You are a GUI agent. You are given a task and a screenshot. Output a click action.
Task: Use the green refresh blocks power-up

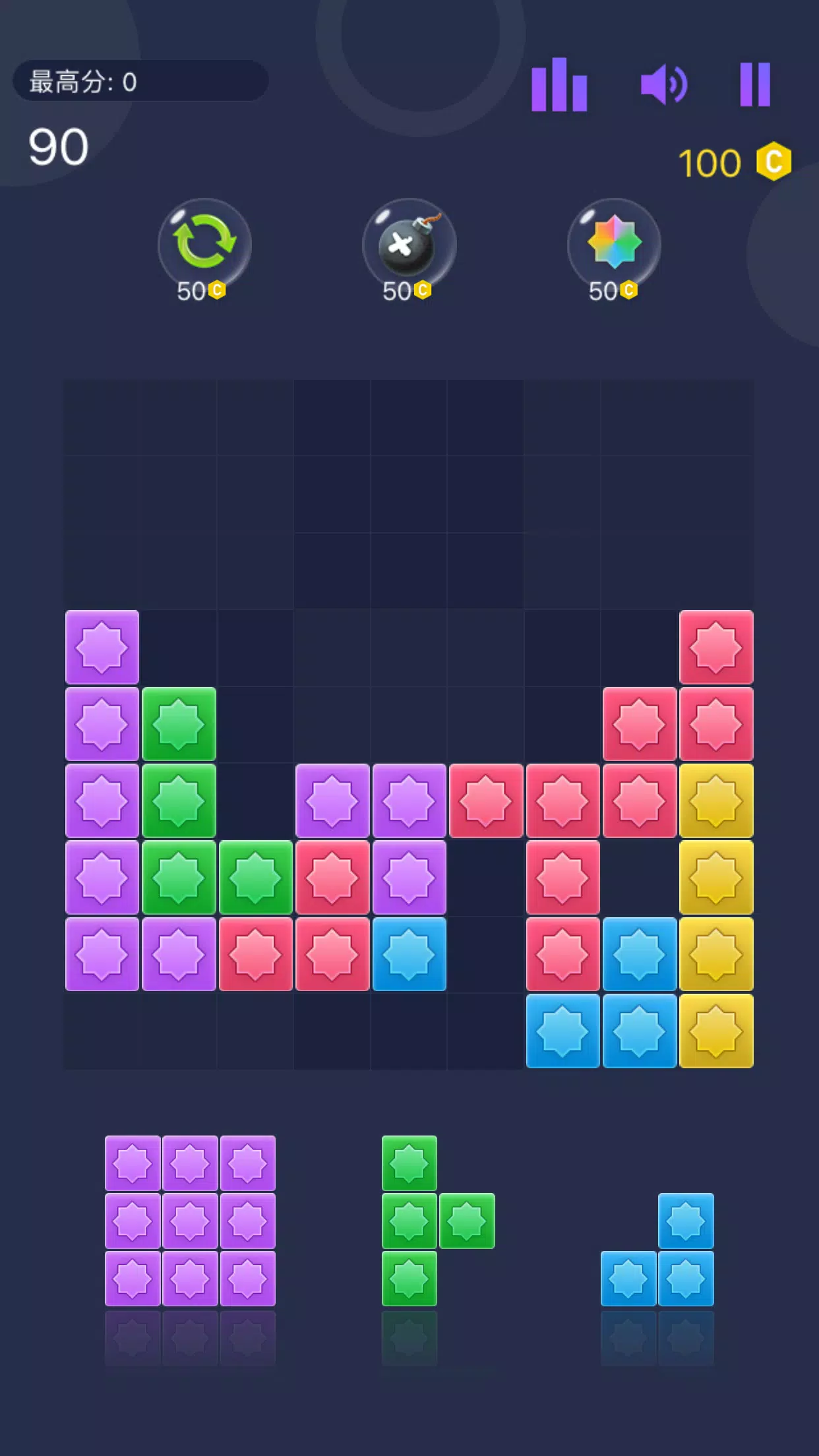pyautogui.click(x=204, y=243)
